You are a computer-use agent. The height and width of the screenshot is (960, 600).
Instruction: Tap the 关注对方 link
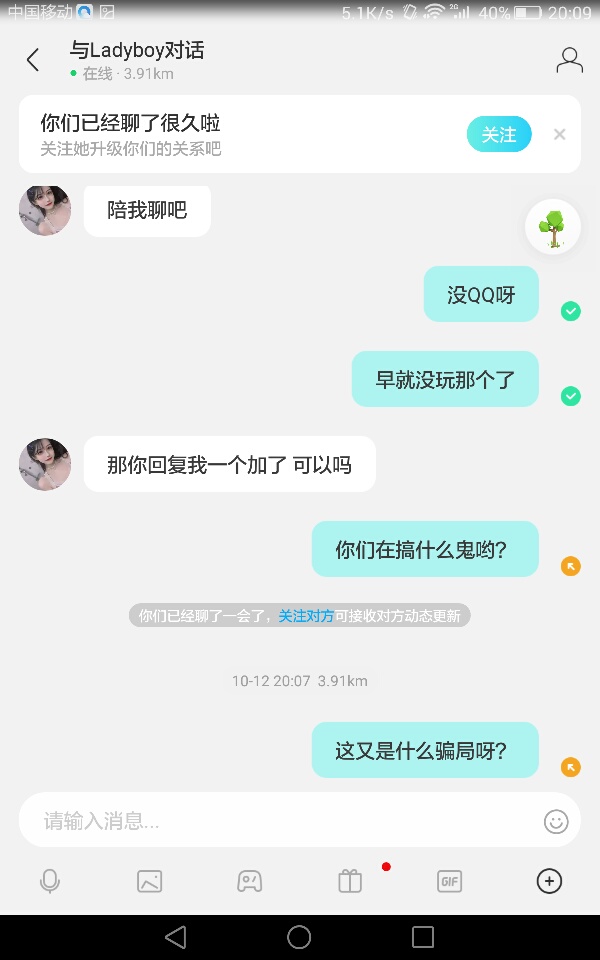tap(306, 616)
